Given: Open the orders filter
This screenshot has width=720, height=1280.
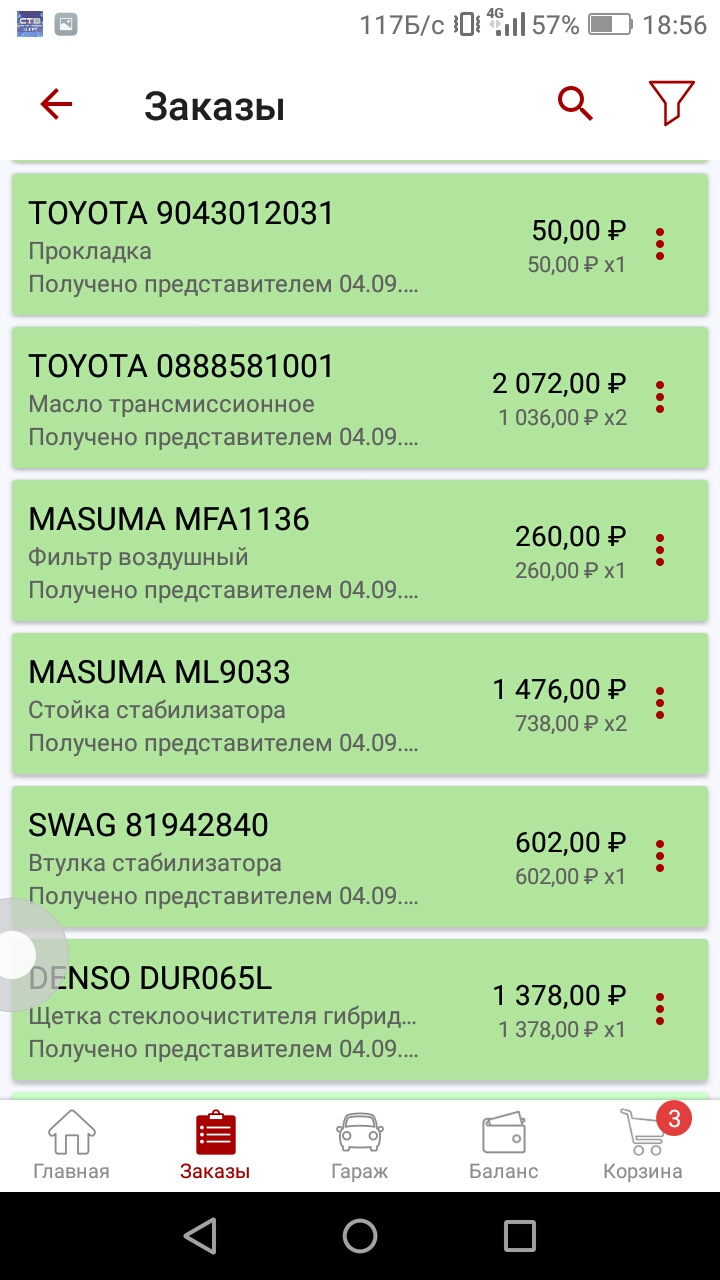Looking at the screenshot, I should click(x=671, y=103).
